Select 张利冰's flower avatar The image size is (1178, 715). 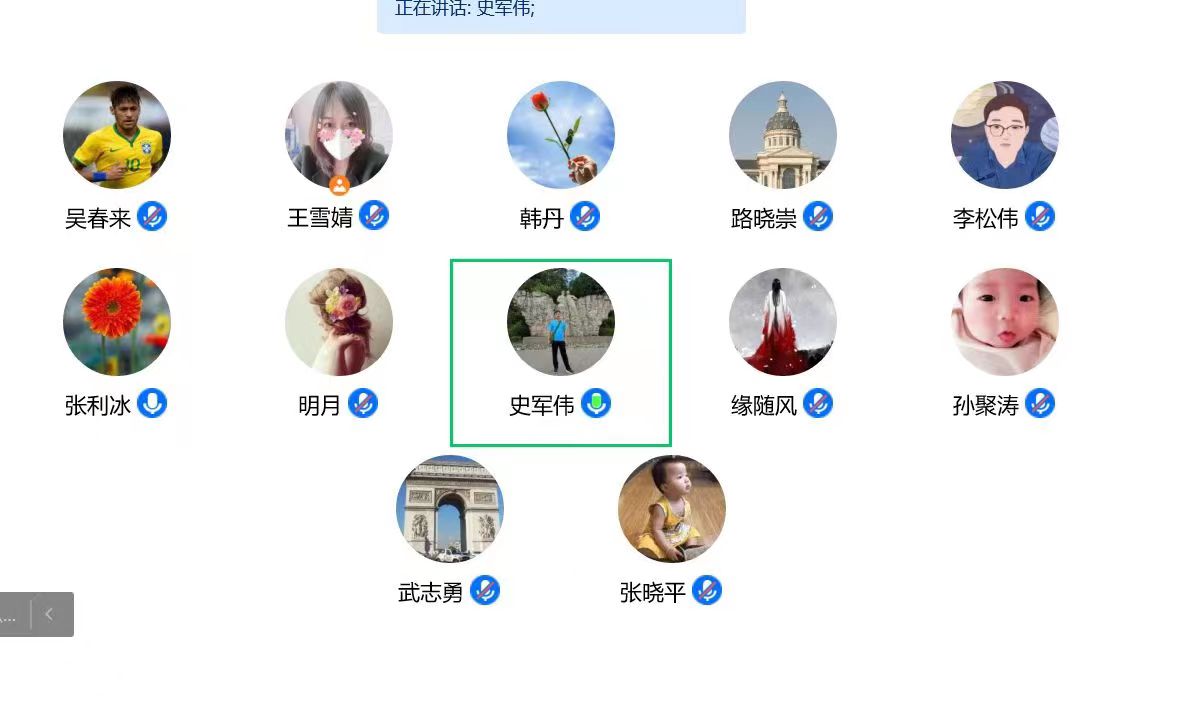pyautogui.click(x=117, y=322)
